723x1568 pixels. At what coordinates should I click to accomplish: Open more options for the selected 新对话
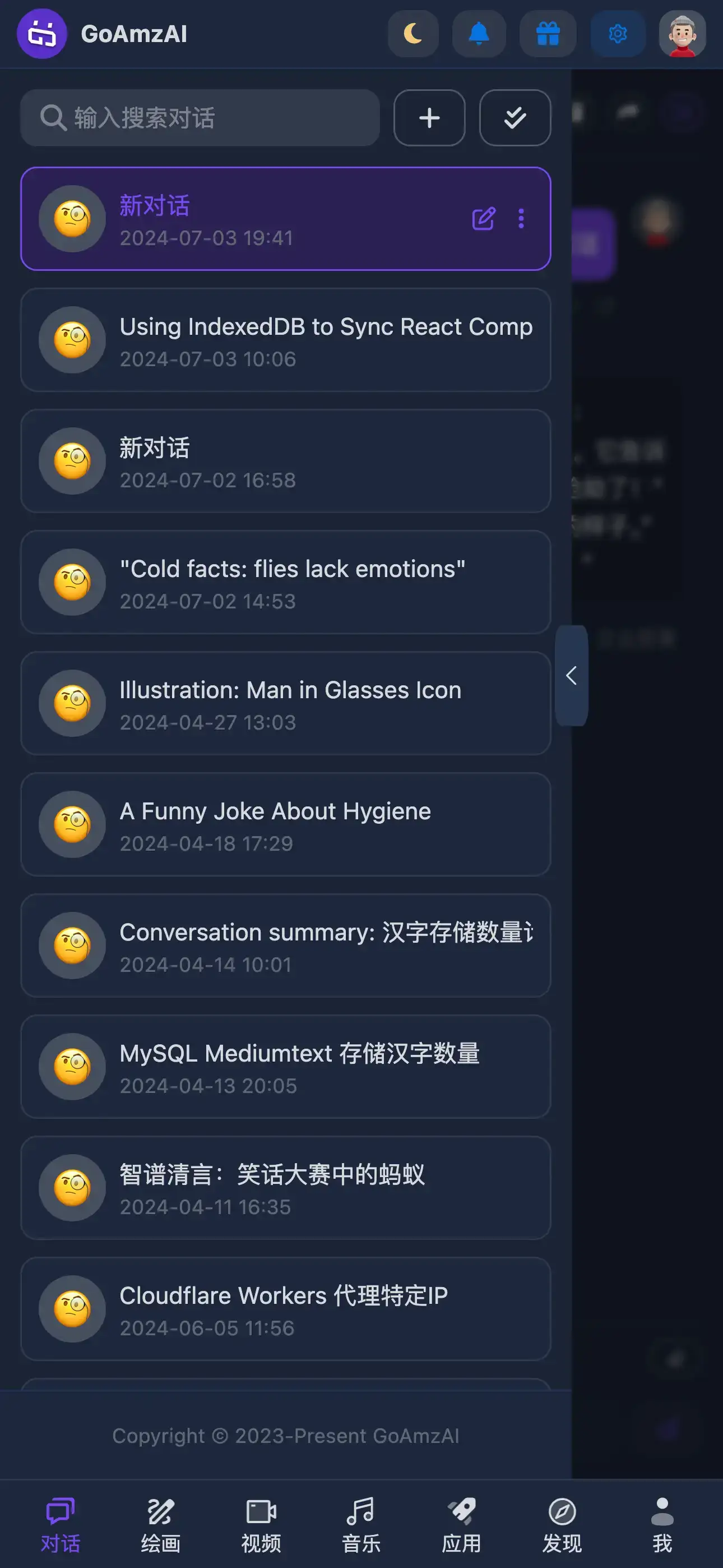point(521,219)
